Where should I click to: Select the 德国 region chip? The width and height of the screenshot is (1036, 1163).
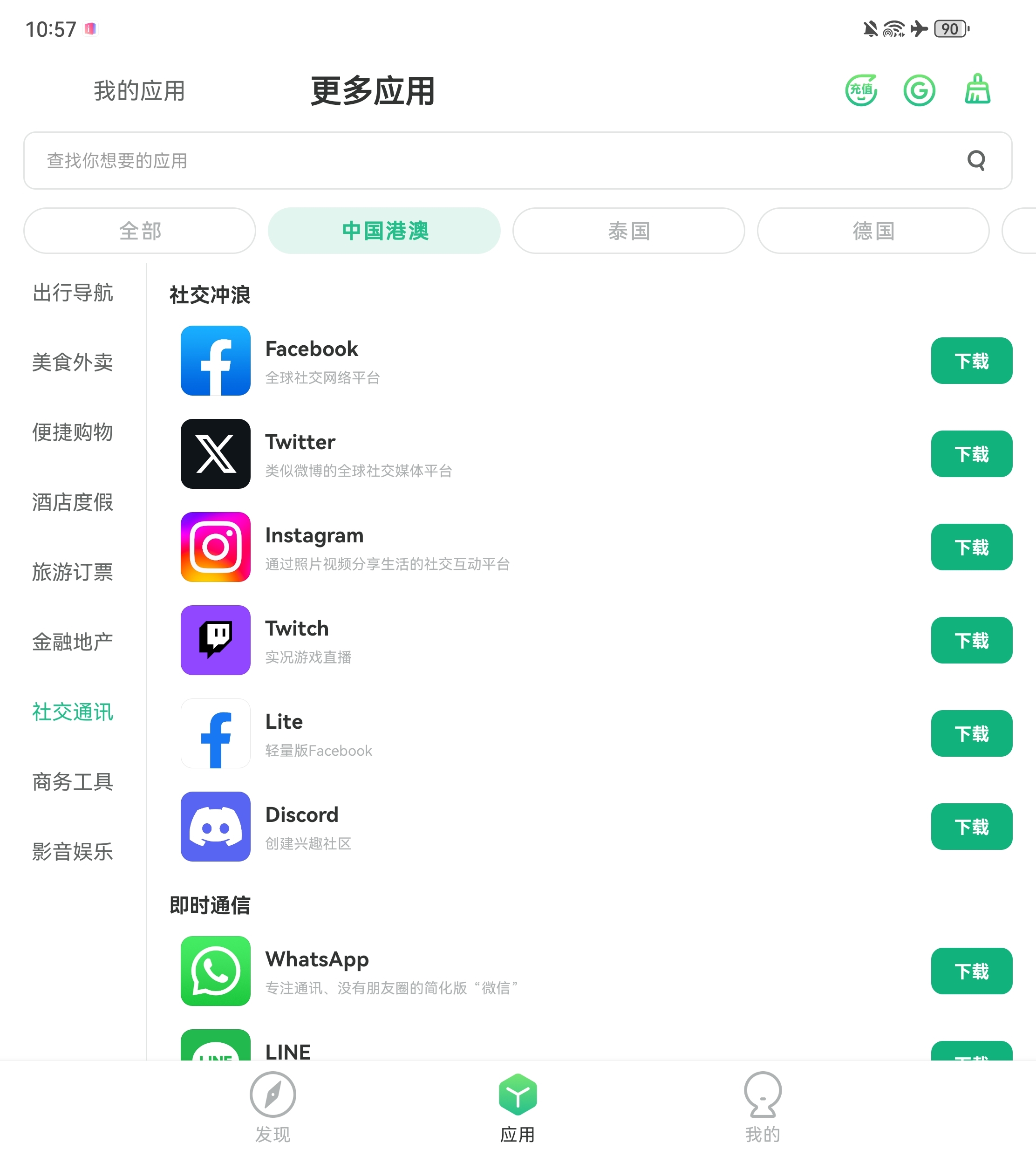(x=872, y=231)
